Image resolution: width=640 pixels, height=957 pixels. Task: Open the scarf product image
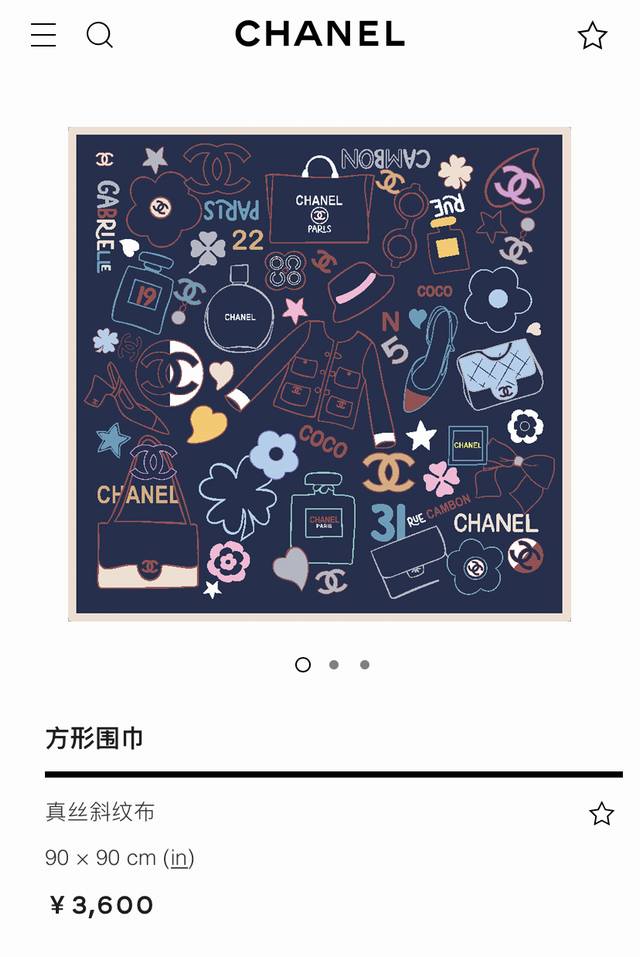click(x=319, y=374)
